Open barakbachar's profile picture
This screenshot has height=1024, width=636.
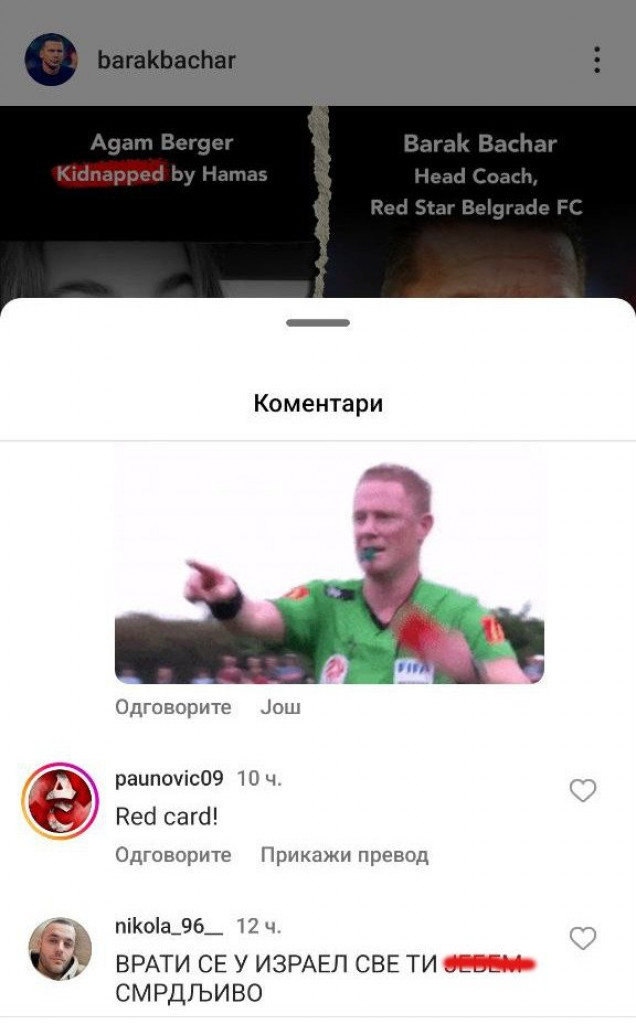point(51,60)
